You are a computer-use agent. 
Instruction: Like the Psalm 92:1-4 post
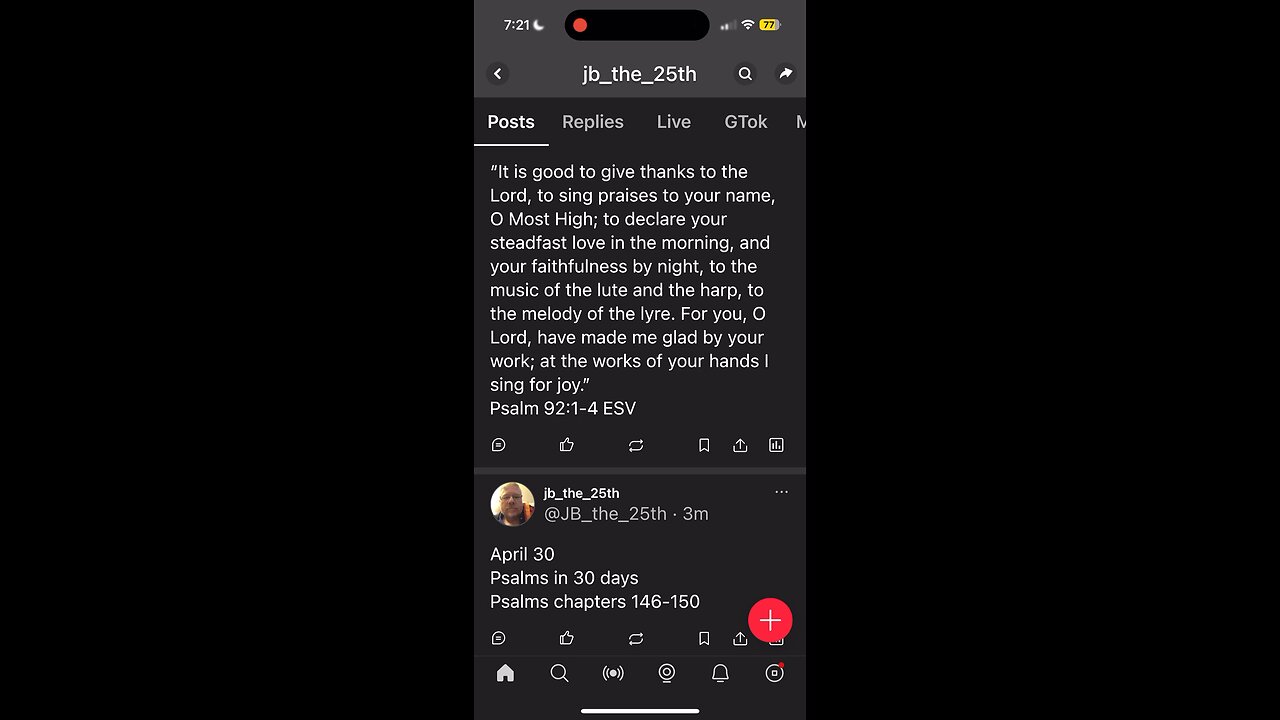click(567, 445)
